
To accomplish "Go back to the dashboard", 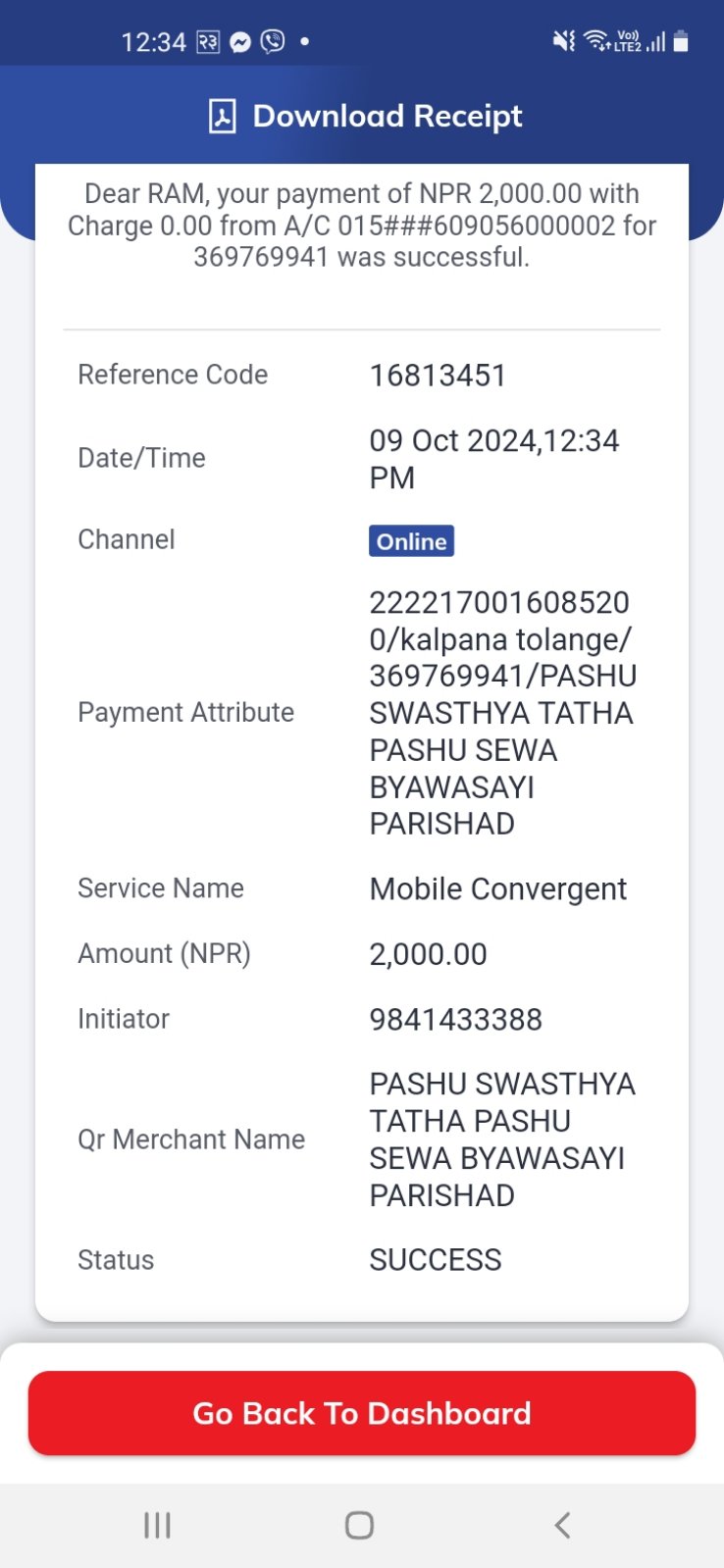I will point(362,1413).
